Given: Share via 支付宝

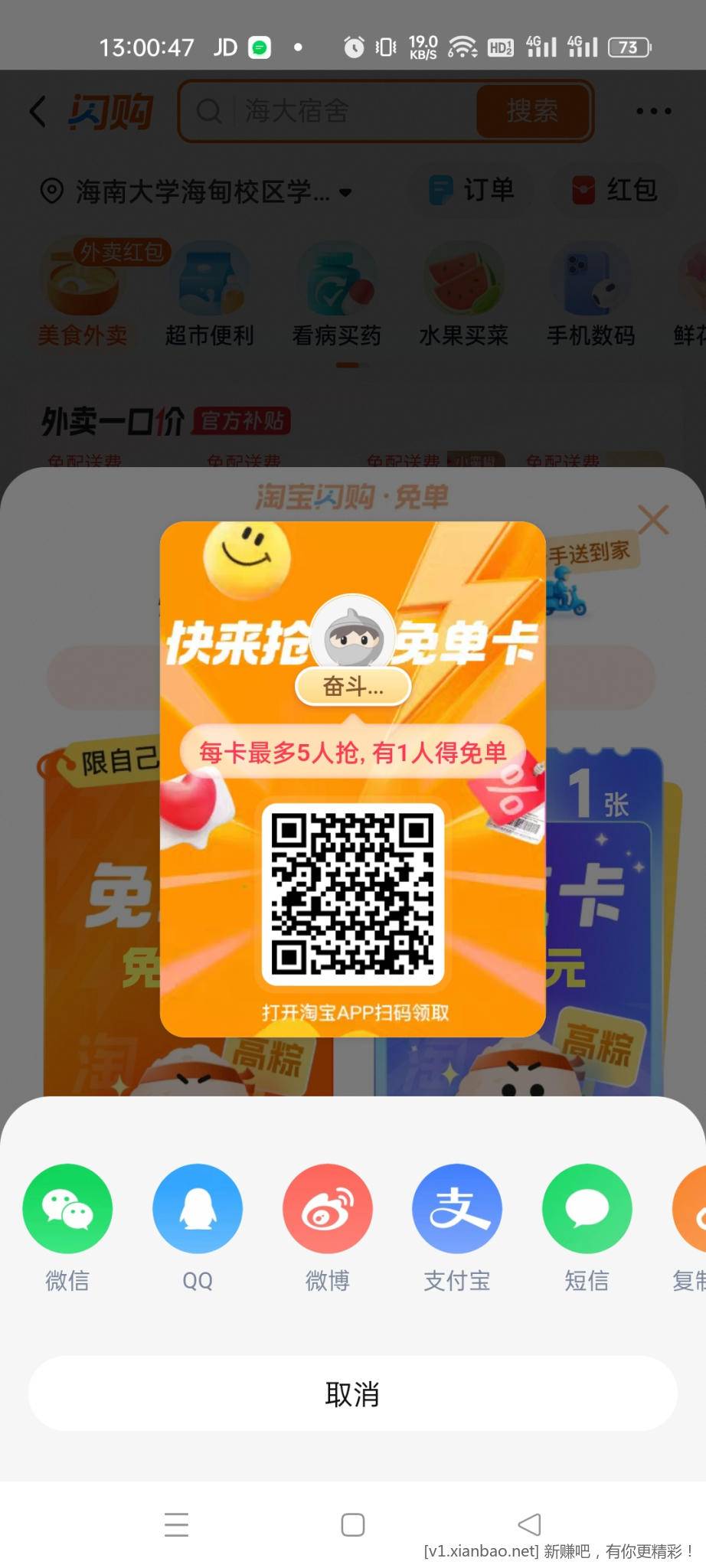Looking at the screenshot, I should tap(457, 1209).
